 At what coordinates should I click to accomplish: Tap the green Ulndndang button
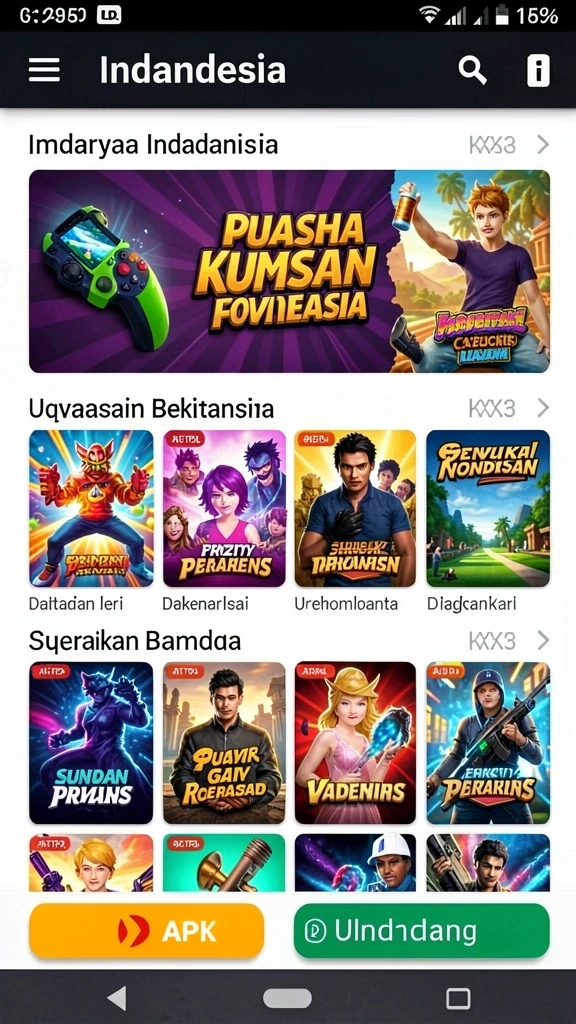[422, 931]
